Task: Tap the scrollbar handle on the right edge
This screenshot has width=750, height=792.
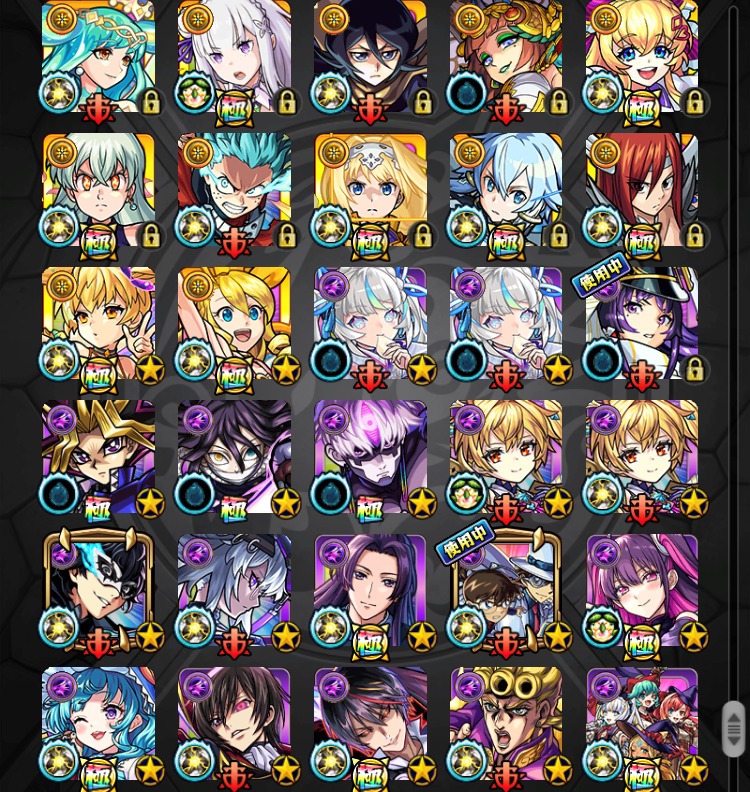Action: point(734,729)
